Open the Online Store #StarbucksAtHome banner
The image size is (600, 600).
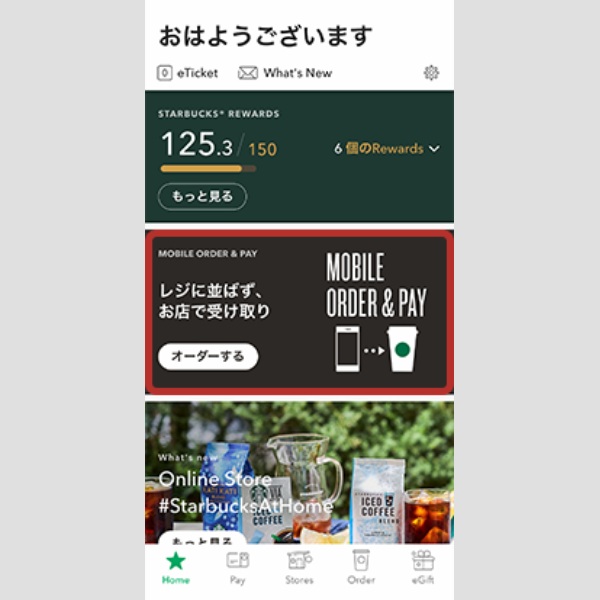[300, 470]
